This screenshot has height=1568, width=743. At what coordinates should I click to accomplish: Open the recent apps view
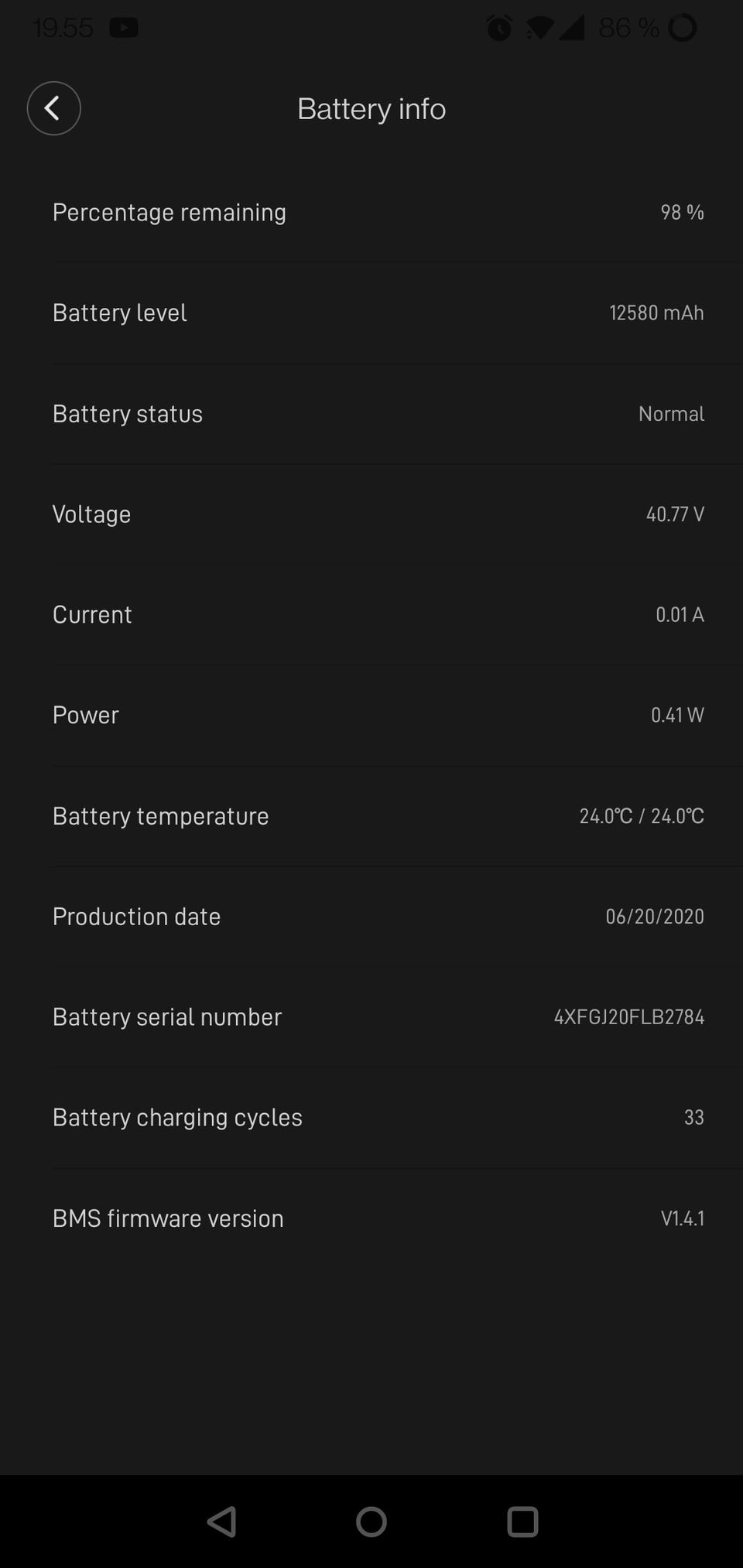[x=522, y=1522]
